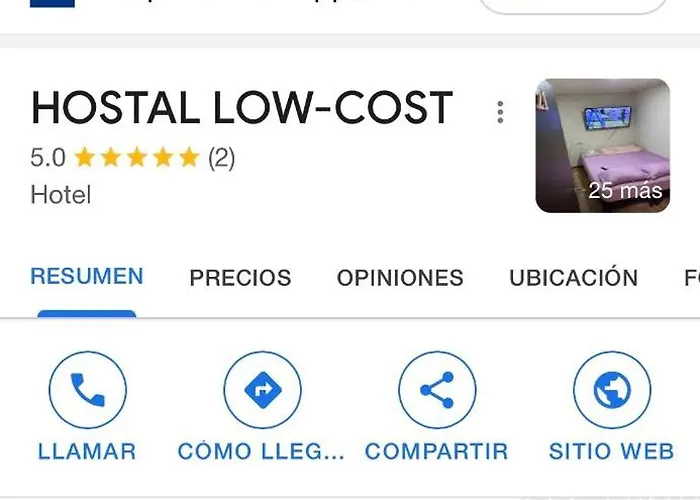Viewport: 700px width, 500px height.
Task: Visit the hotel's Sitio web
Action: [611, 391]
